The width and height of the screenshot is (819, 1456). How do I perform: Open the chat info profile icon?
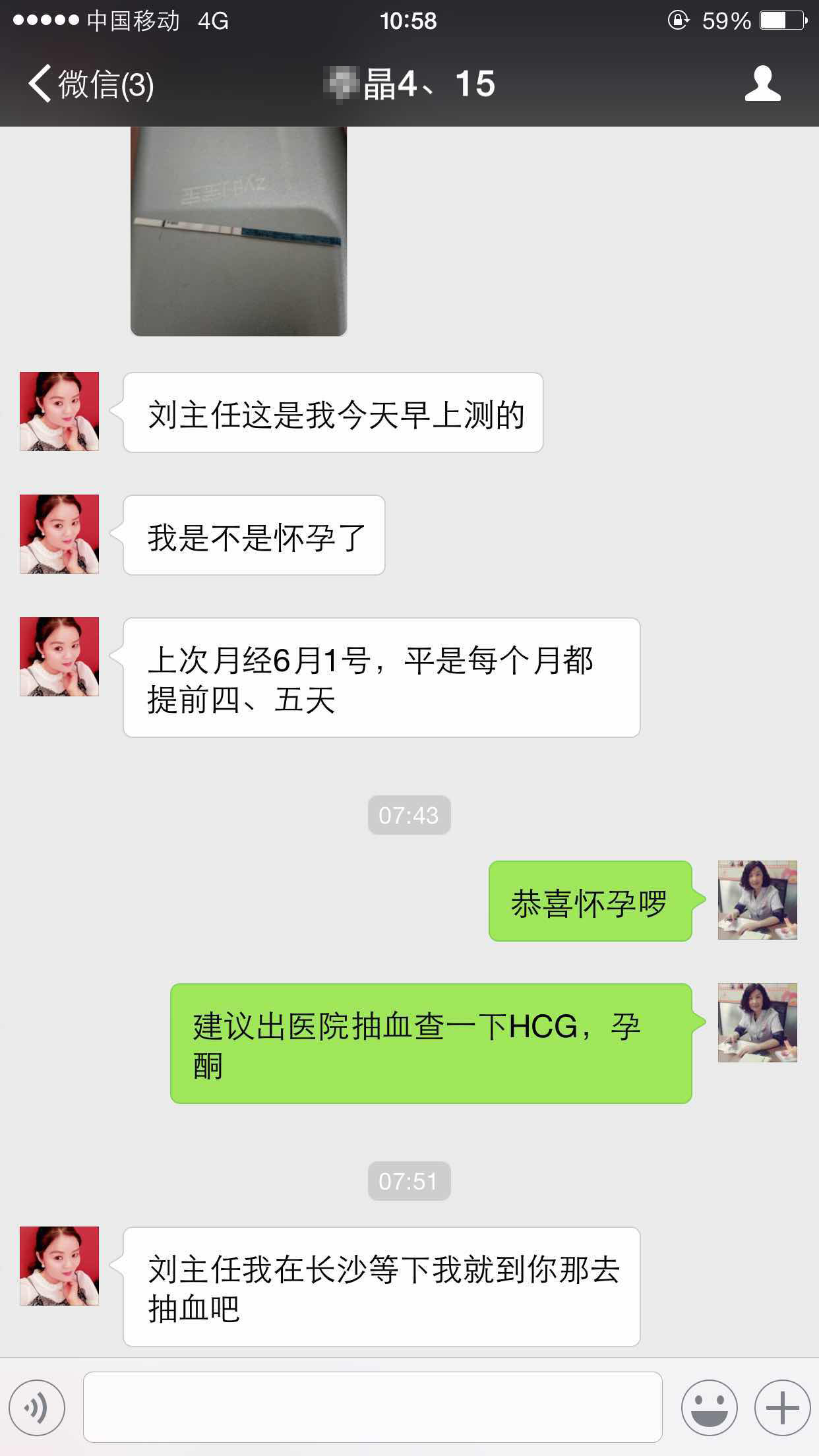coord(762,84)
